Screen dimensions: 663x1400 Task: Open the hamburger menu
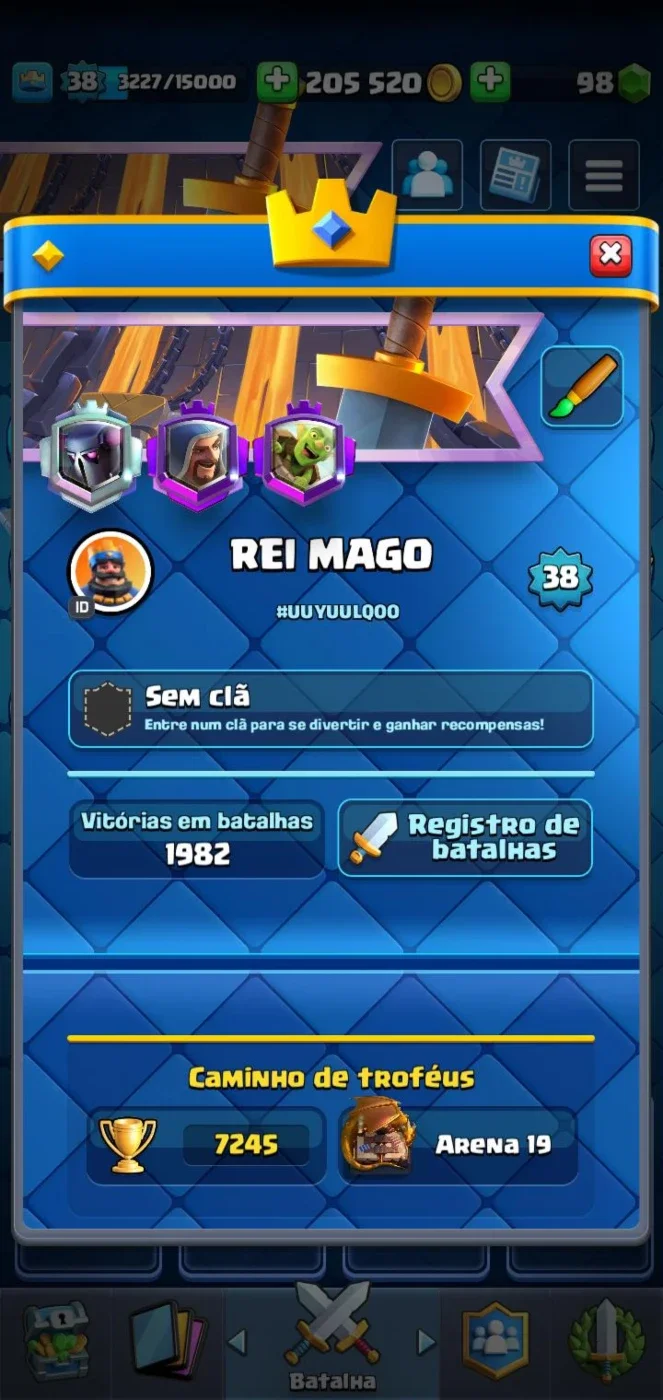pos(604,175)
